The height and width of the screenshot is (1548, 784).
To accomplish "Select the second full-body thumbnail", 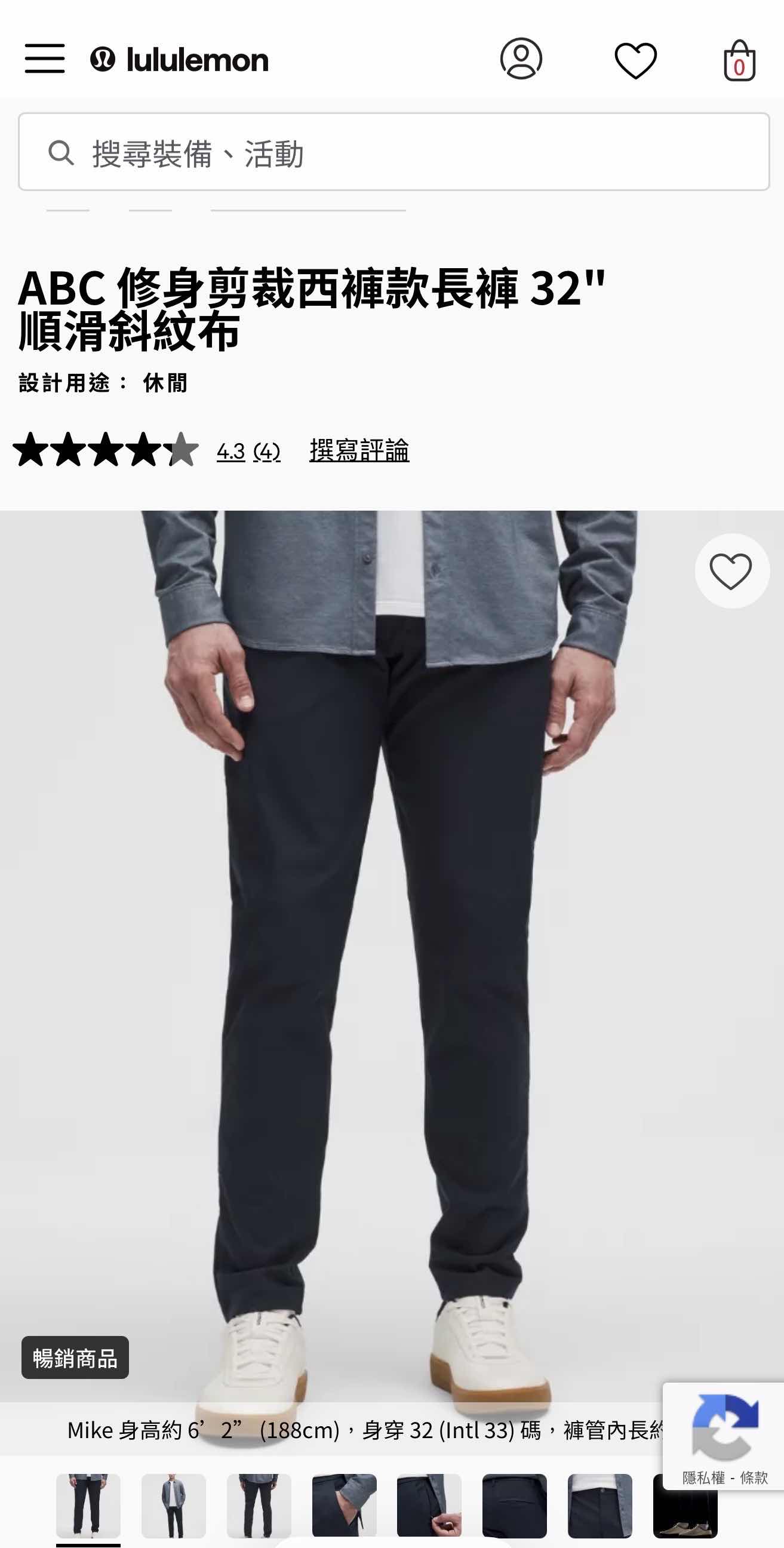I will (x=174, y=1506).
